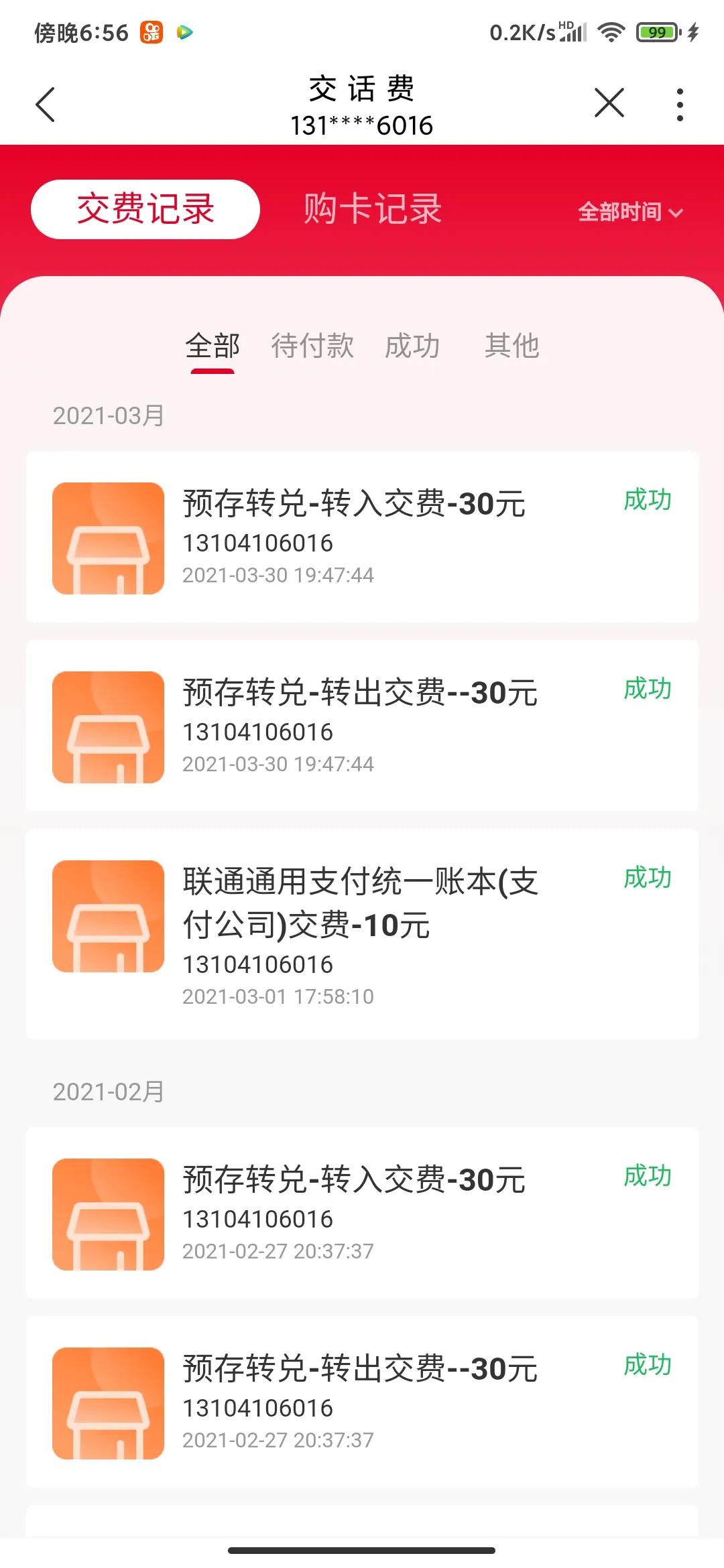This screenshot has height=1568, width=724.
Task: Tap the Kuaishou icon in the status bar
Action: 150,30
